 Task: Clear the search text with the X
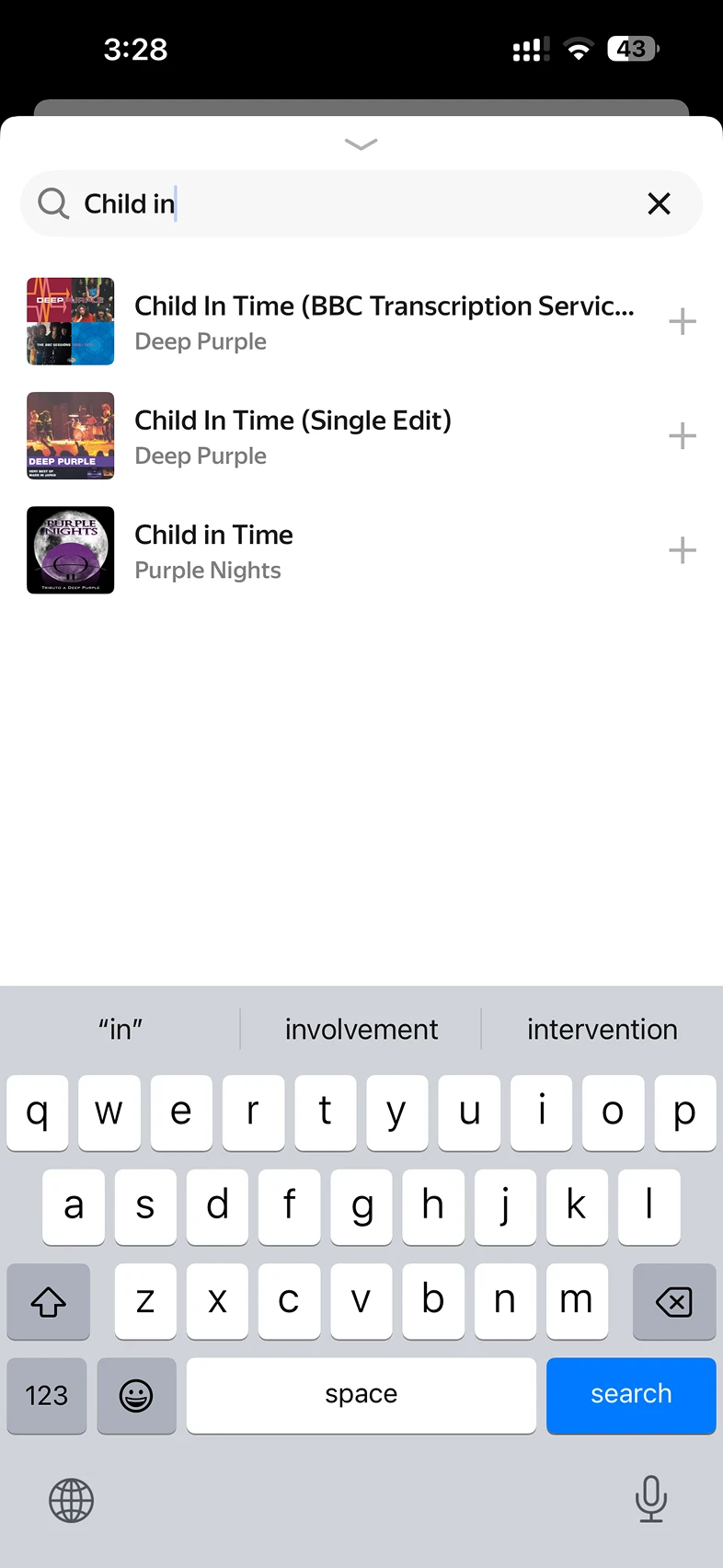[x=659, y=203]
